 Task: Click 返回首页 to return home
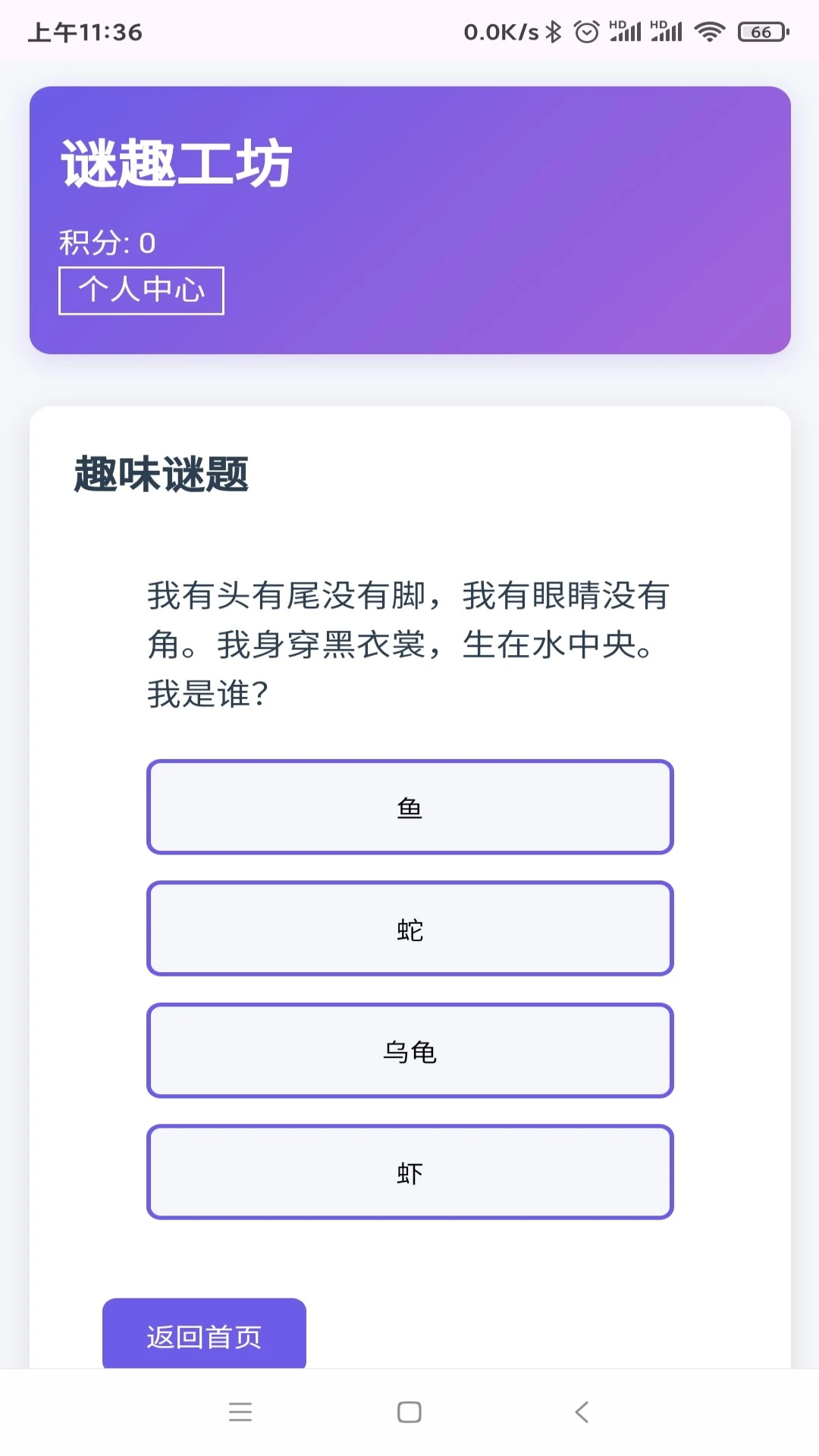tap(205, 1336)
